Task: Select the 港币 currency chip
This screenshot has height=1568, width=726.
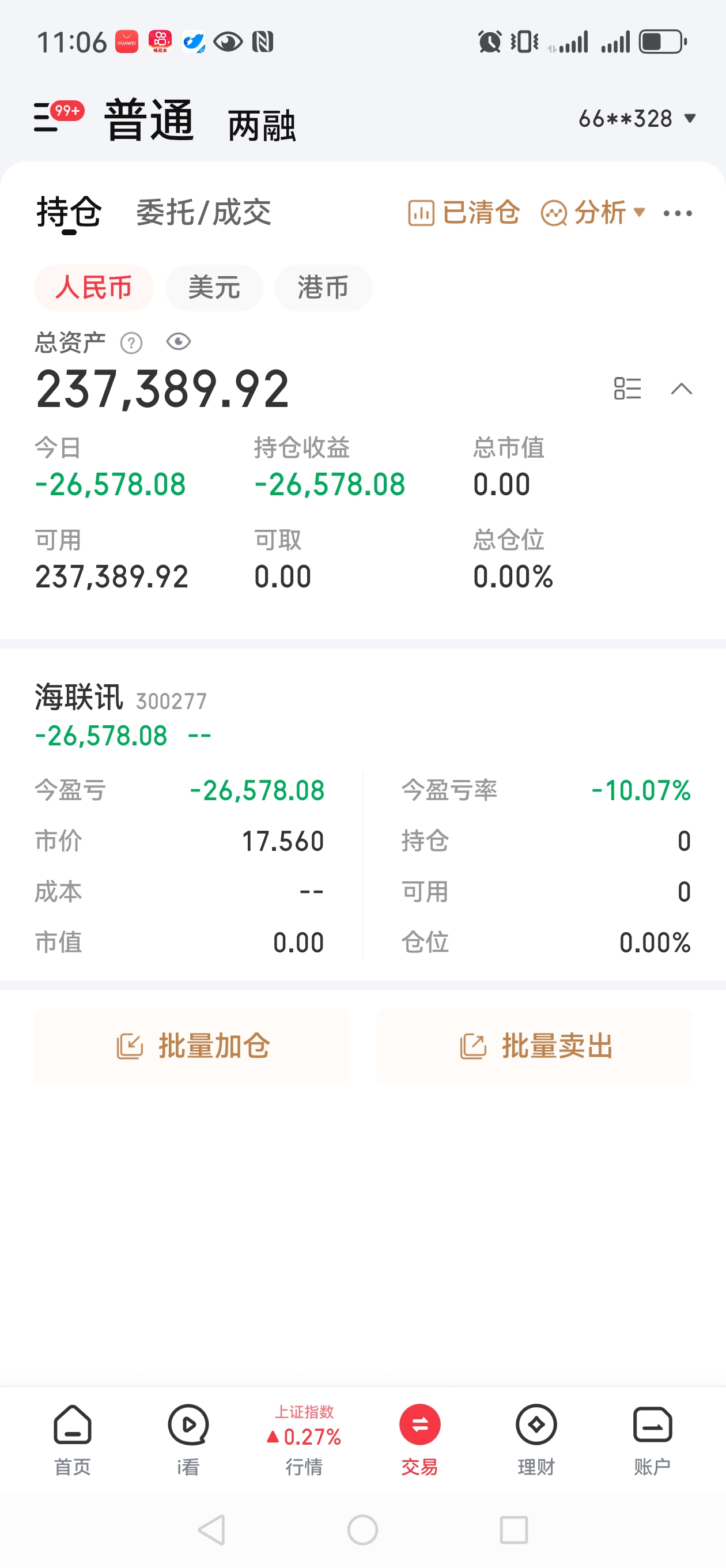Action: pos(323,288)
